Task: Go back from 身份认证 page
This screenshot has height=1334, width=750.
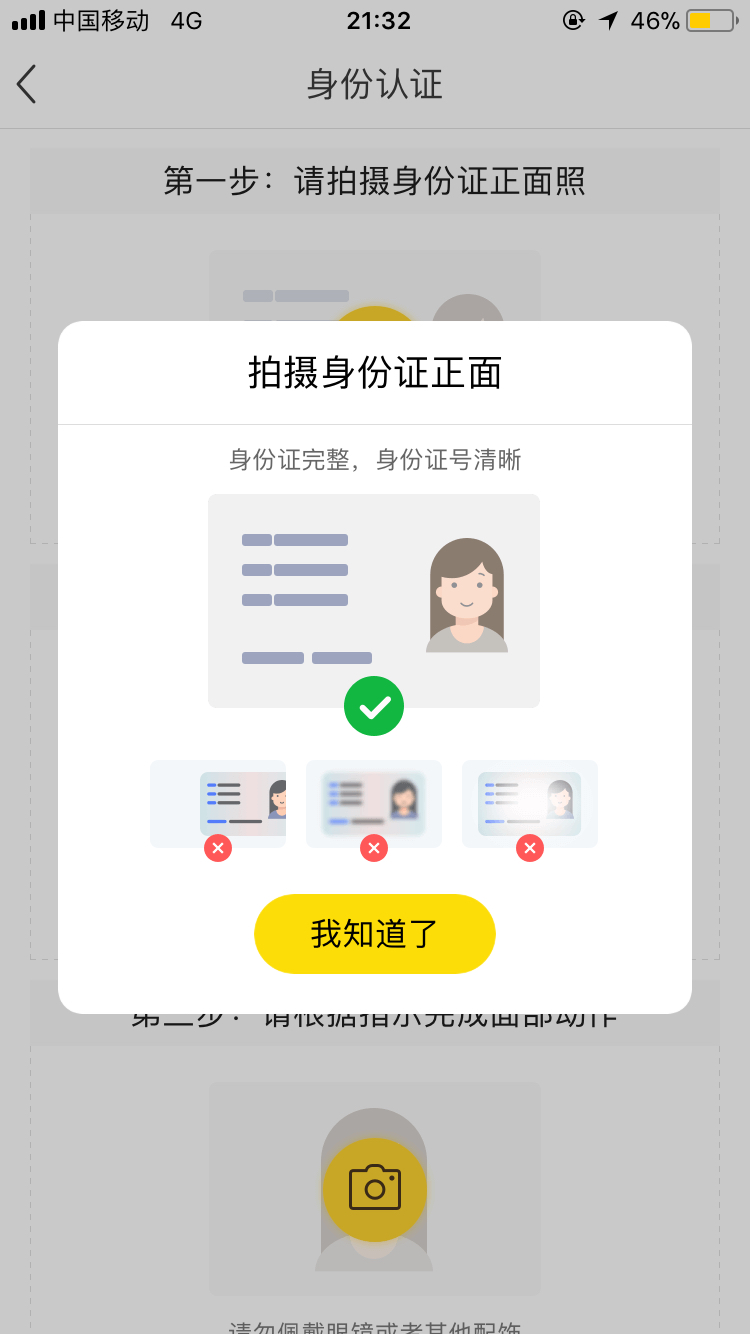Action: point(27,84)
